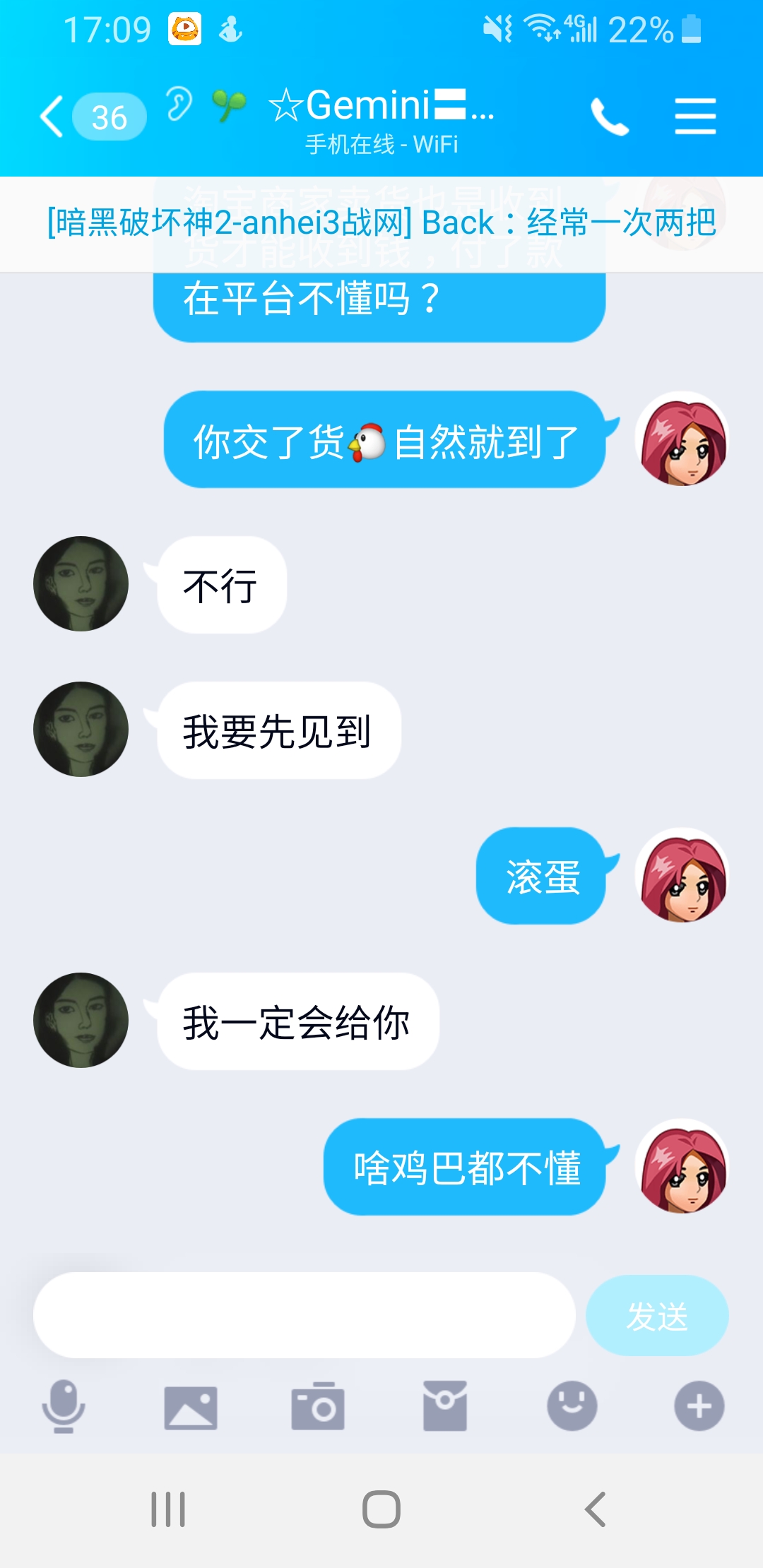Tap the 发送 send button
The width and height of the screenshot is (763, 1568).
click(657, 1315)
